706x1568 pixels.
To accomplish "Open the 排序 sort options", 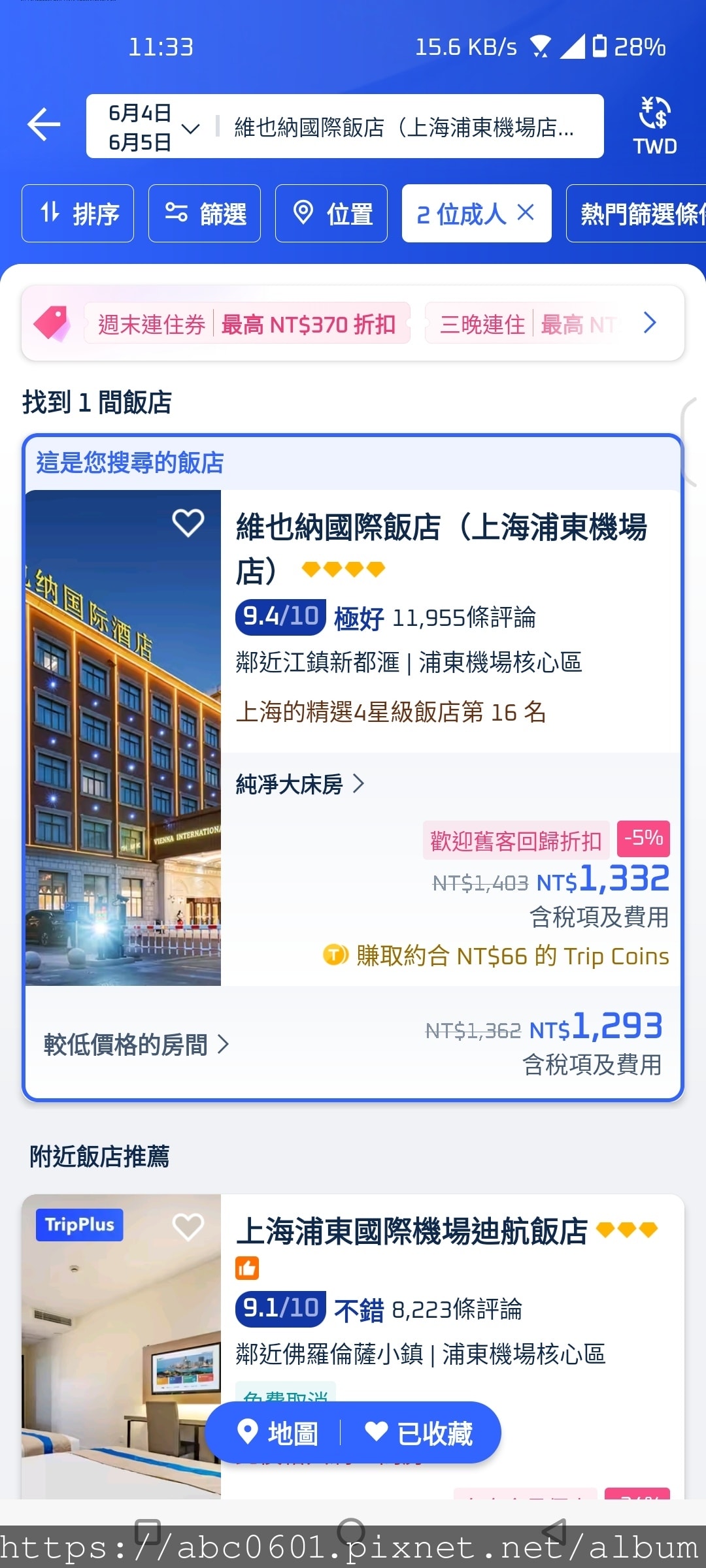I will pos(78,214).
